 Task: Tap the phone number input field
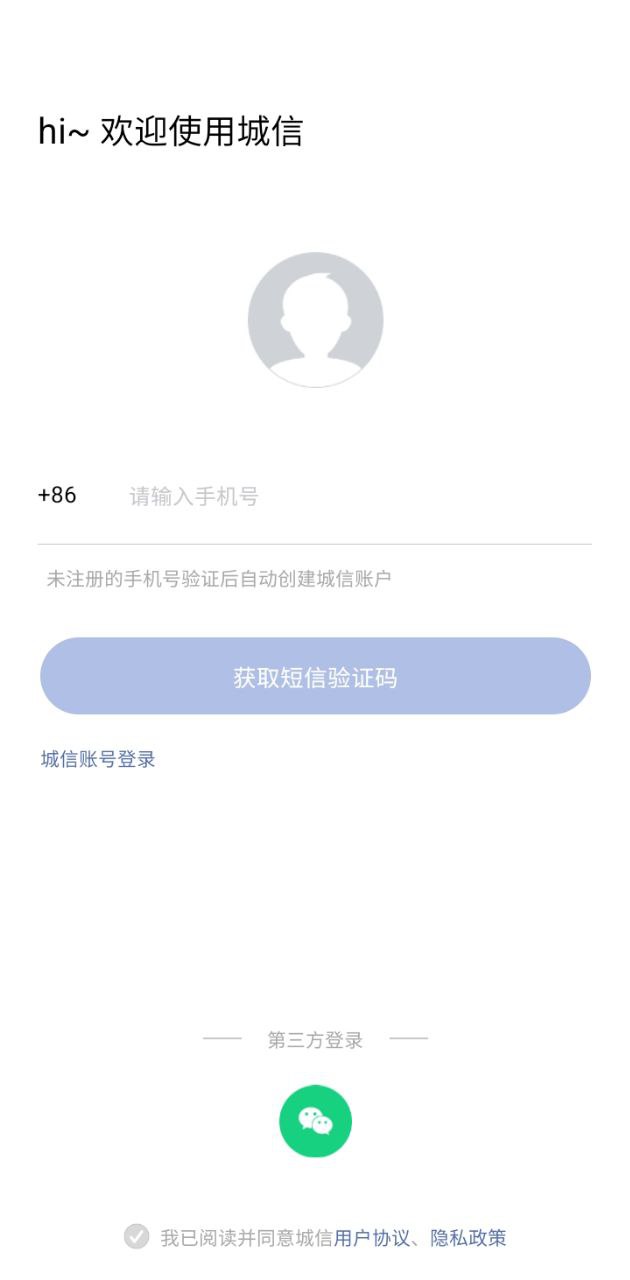[358, 496]
